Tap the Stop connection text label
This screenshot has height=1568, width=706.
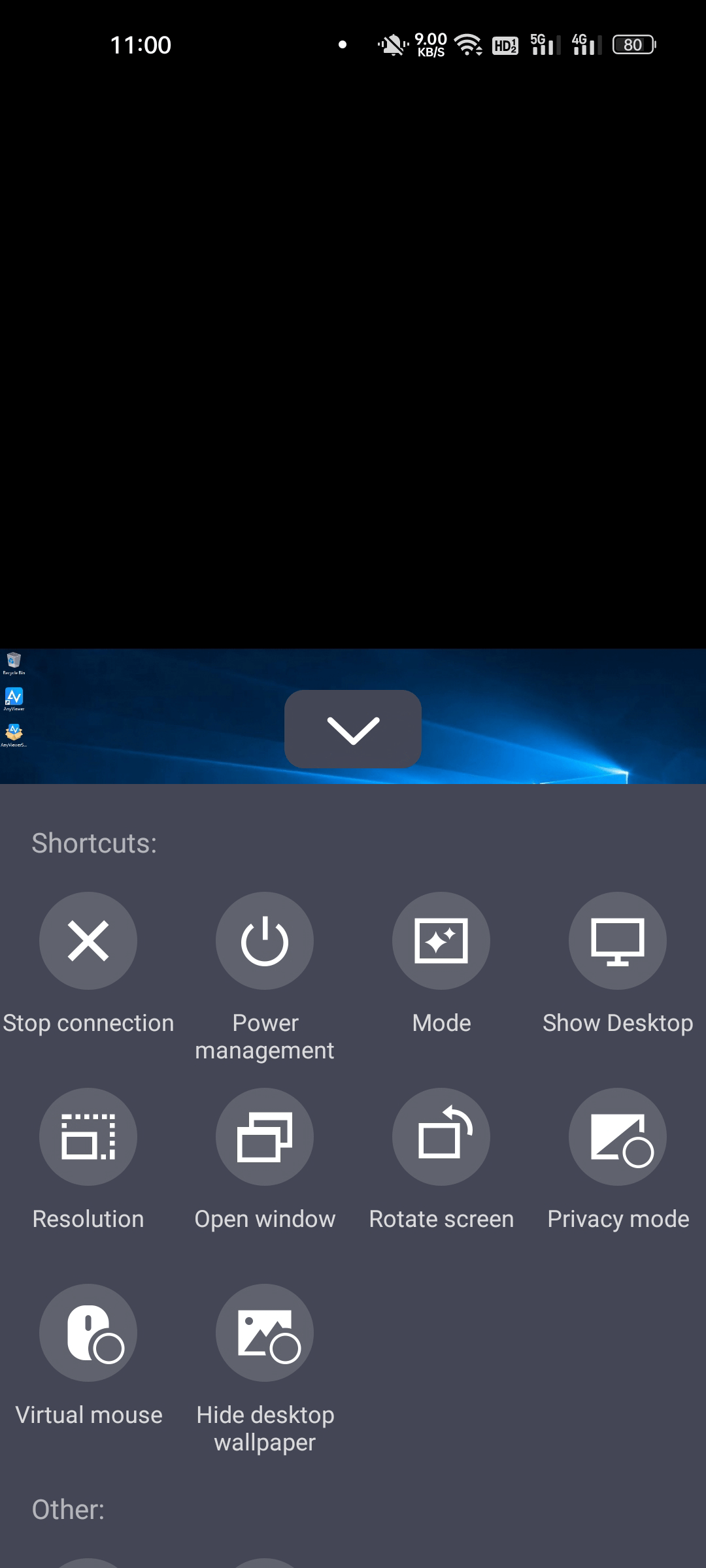[88, 1022]
